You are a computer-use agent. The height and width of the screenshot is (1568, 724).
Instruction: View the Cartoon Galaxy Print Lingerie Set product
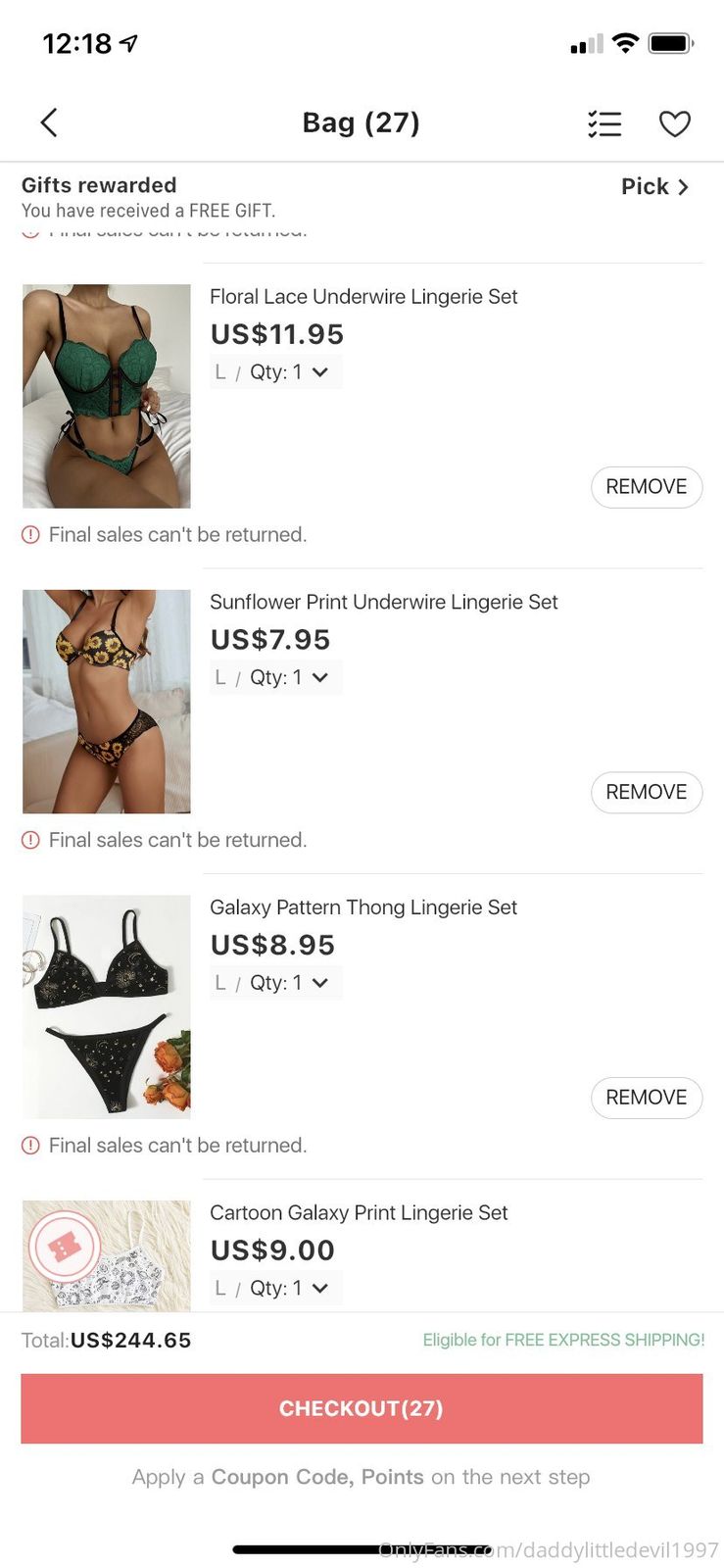pos(359,1212)
